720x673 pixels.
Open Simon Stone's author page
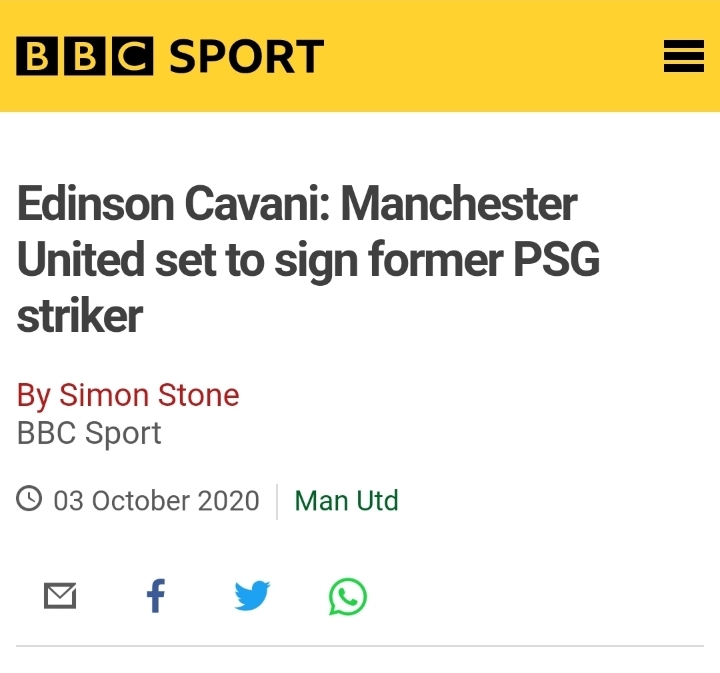point(128,394)
